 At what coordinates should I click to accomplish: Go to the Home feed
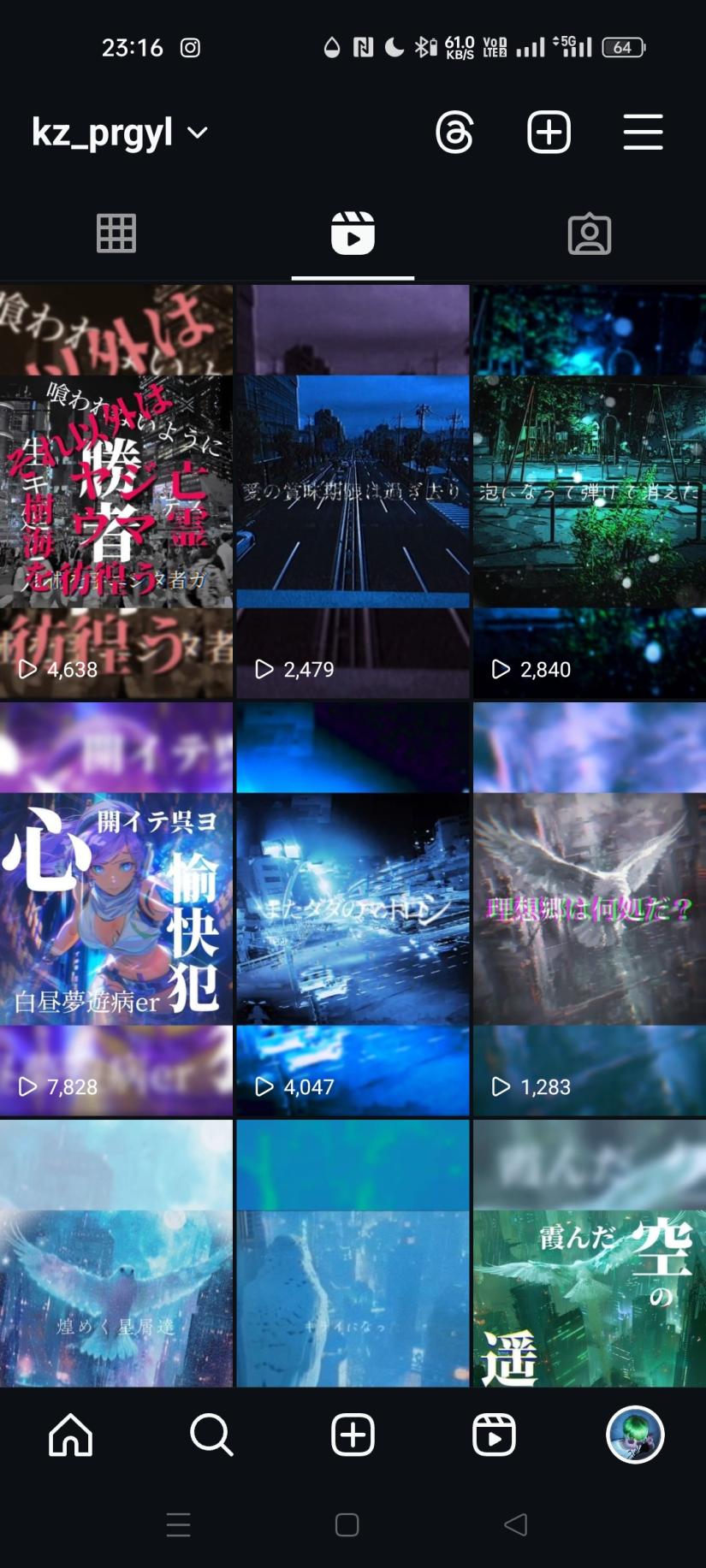pyautogui.click(x=71, y=1435)
